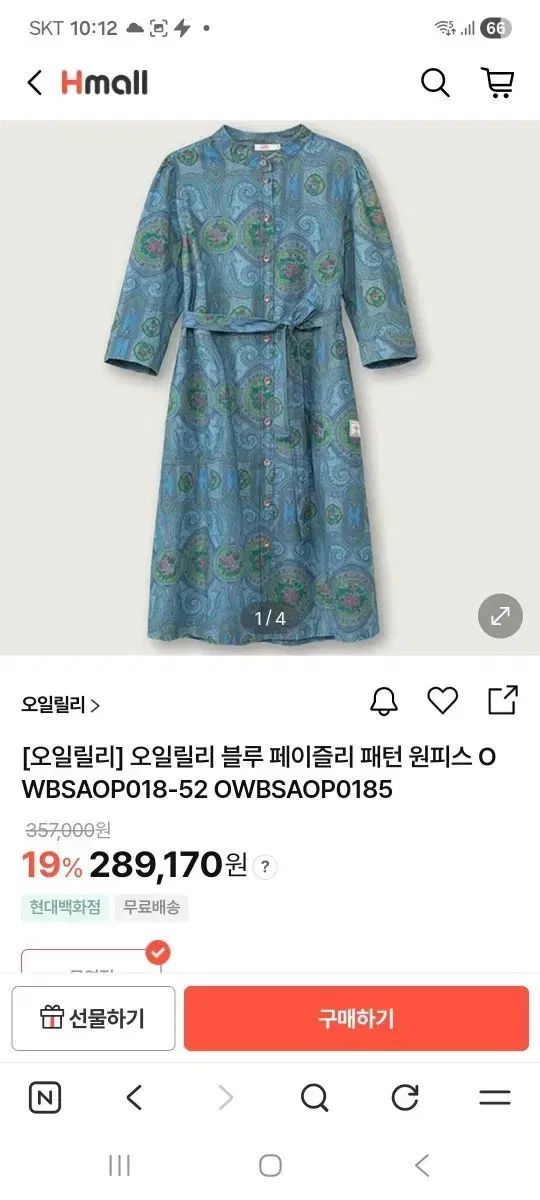The image size is (540, 1200).
Task: Open the shopping cart
Action: pos(497,83)
